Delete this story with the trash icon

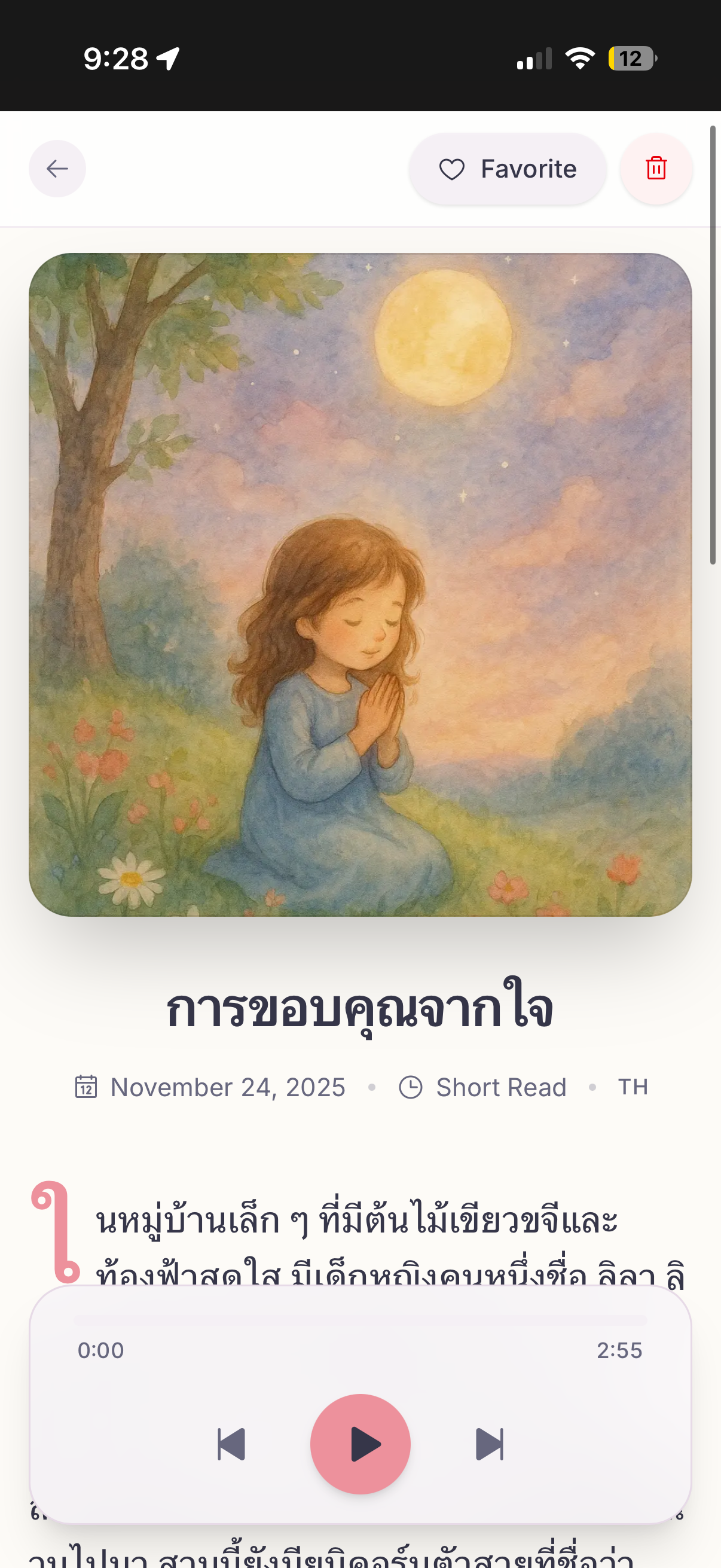[x=656, y=169]
